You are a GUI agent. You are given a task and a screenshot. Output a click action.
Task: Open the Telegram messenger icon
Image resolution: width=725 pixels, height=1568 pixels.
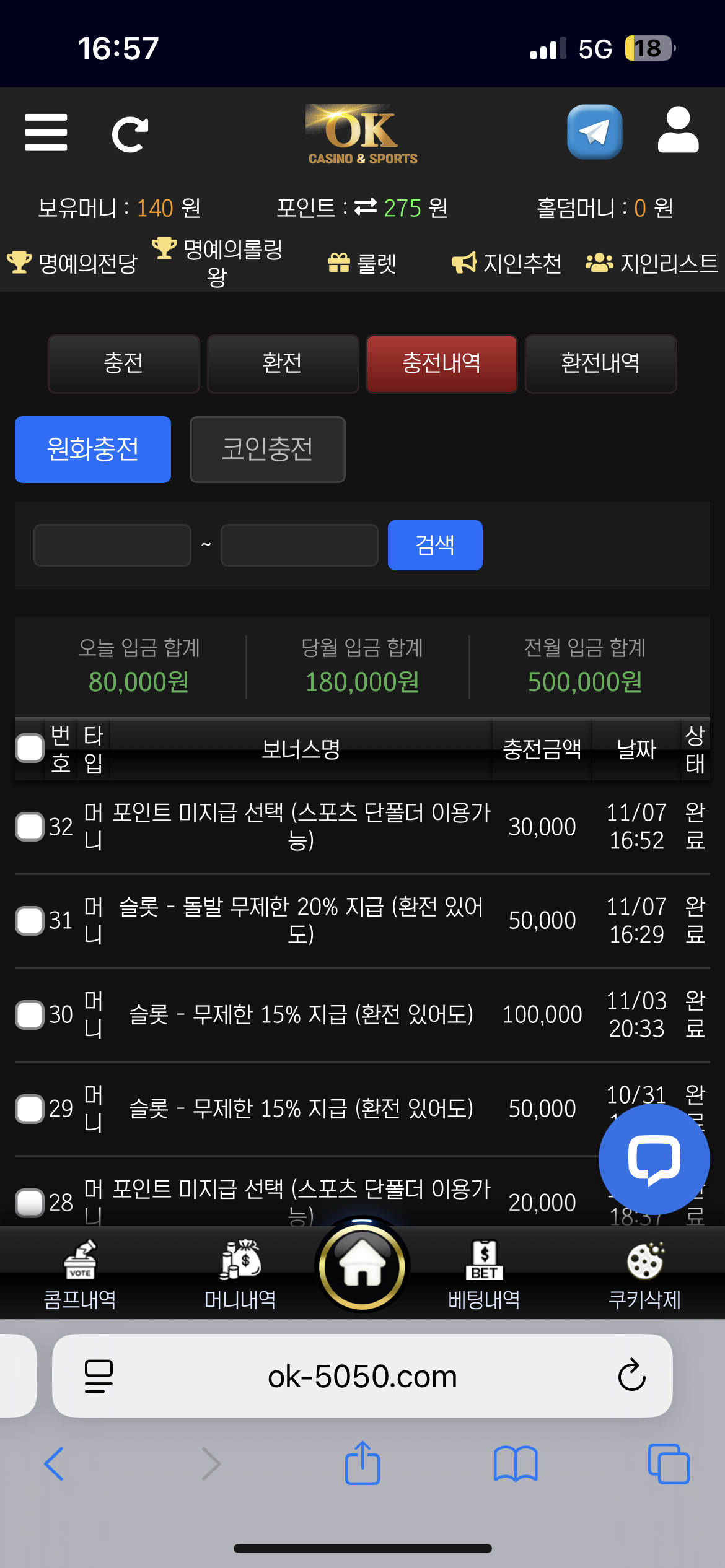pos(594,132)
